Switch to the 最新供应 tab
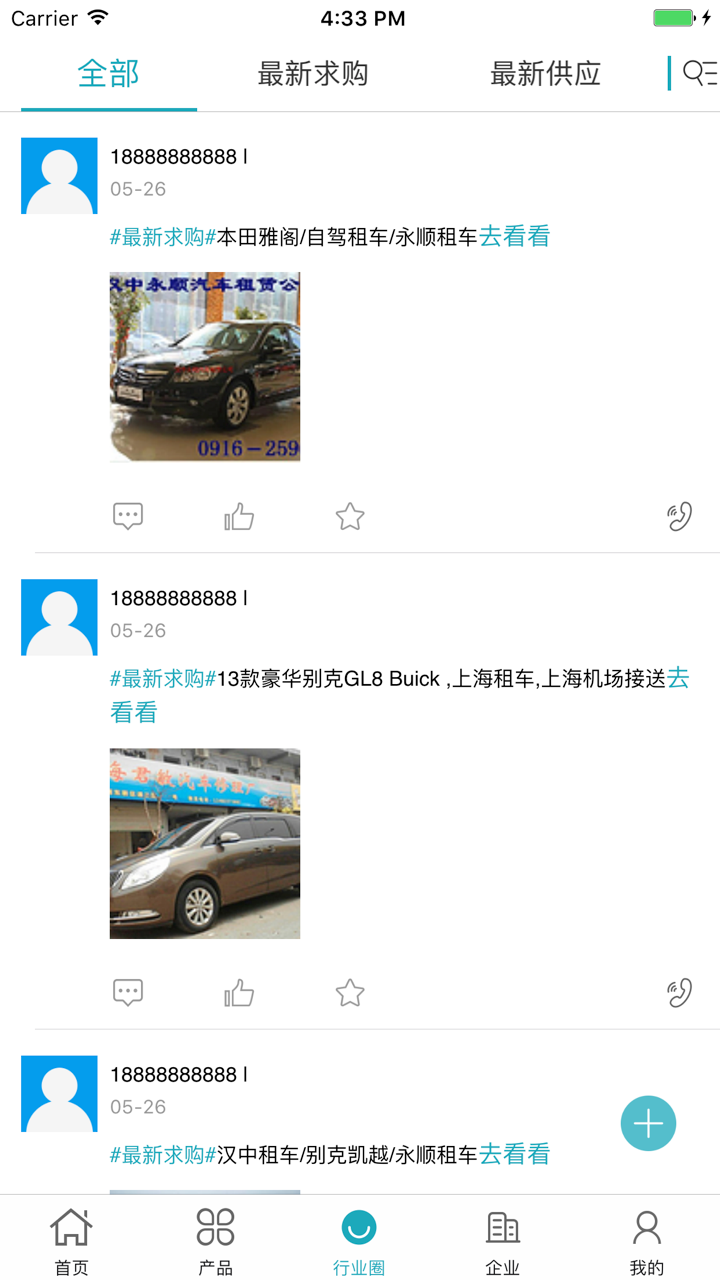This screenshot has height=1280, width=720. click(x=545, y=74)
